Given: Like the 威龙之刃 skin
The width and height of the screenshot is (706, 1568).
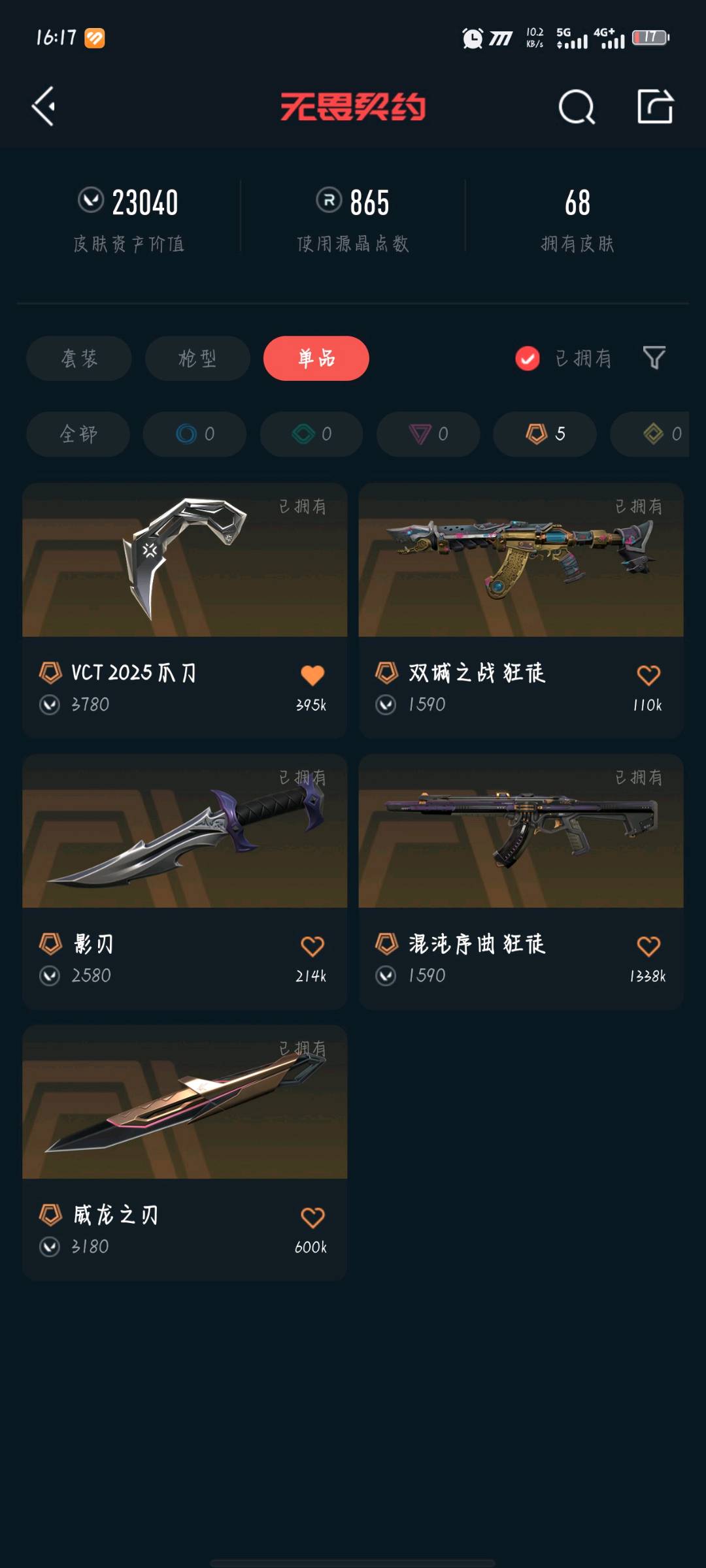Looking at the screenshot, I should pos(312,1217).
